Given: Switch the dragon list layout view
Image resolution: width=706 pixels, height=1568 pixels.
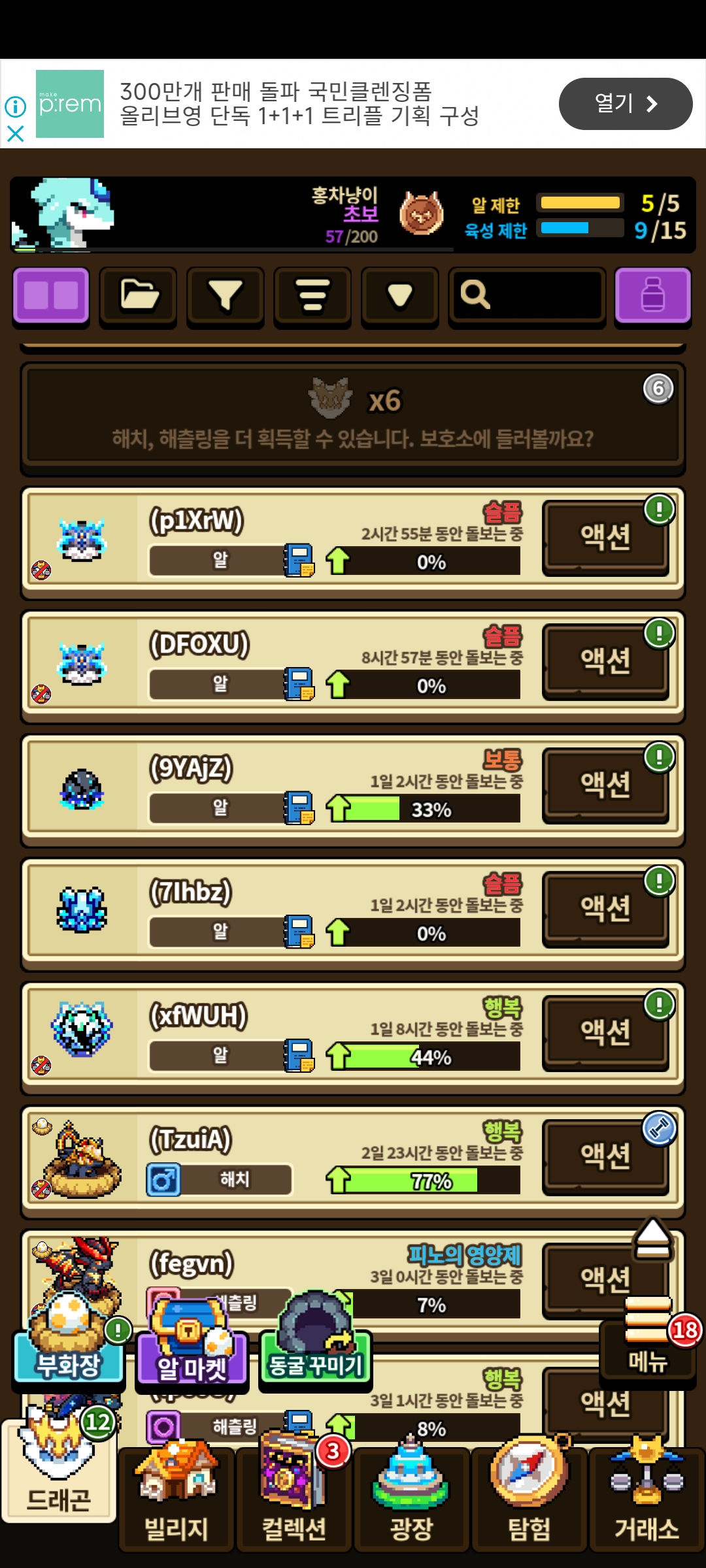Looking at the screenshot, I should tap(51, 296).
